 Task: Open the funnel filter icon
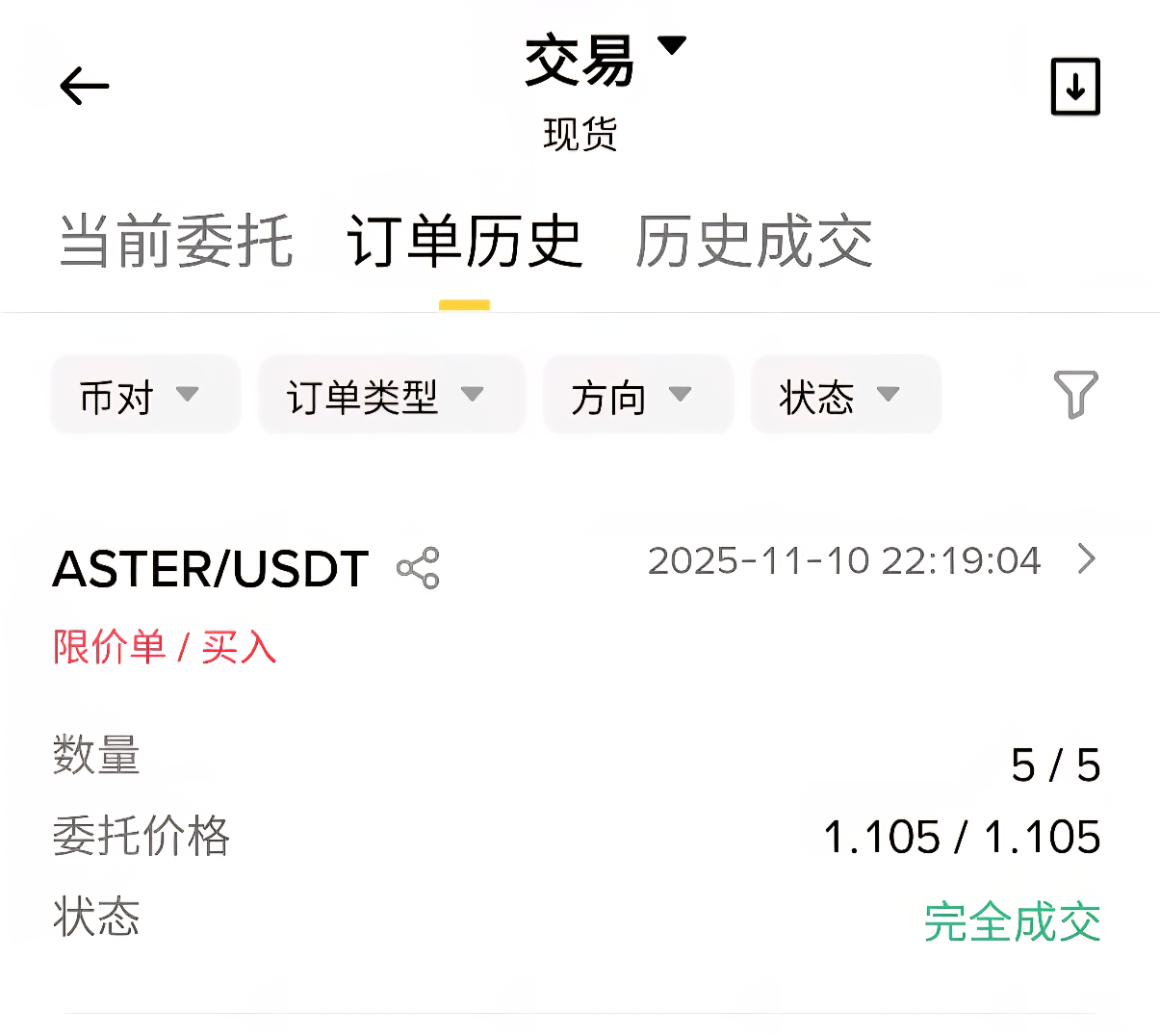[x=1075, y=394]
